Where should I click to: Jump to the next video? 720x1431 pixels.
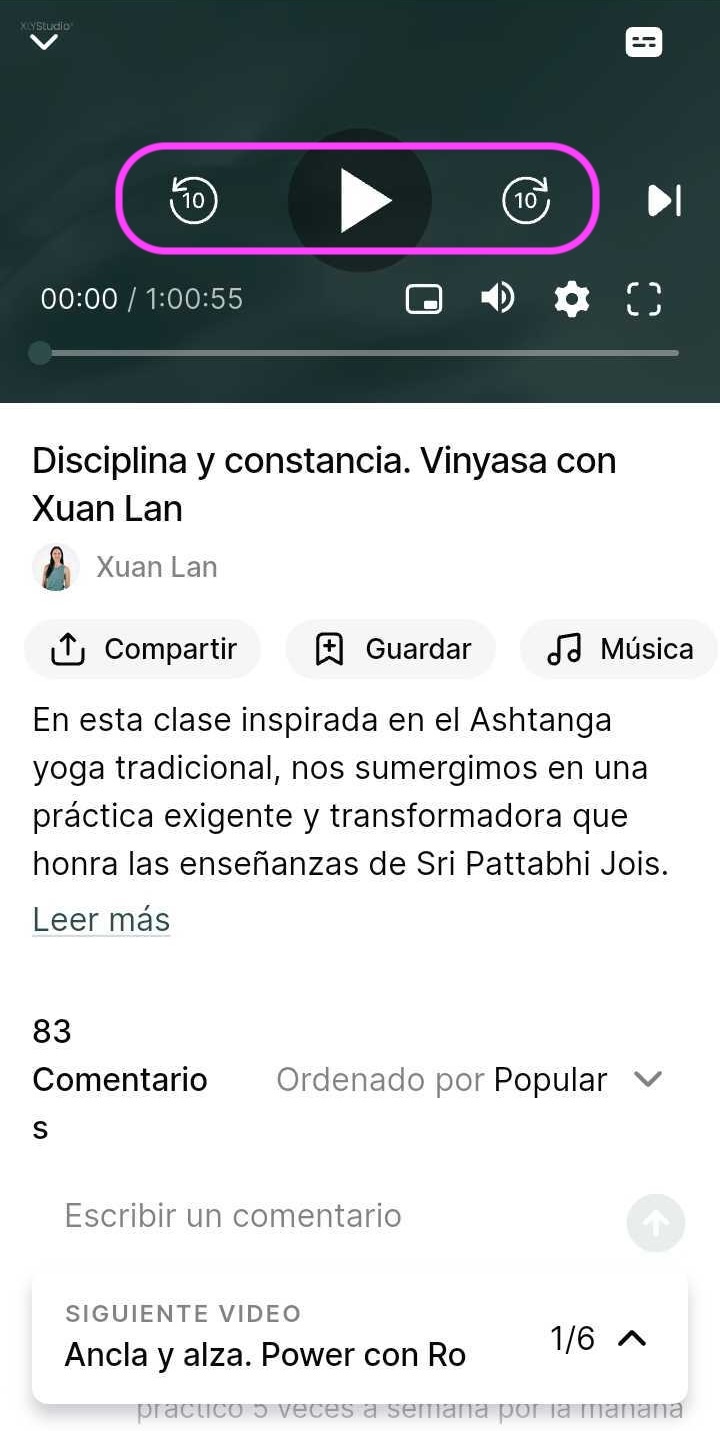pyautogui.click(x=664, y=200)
